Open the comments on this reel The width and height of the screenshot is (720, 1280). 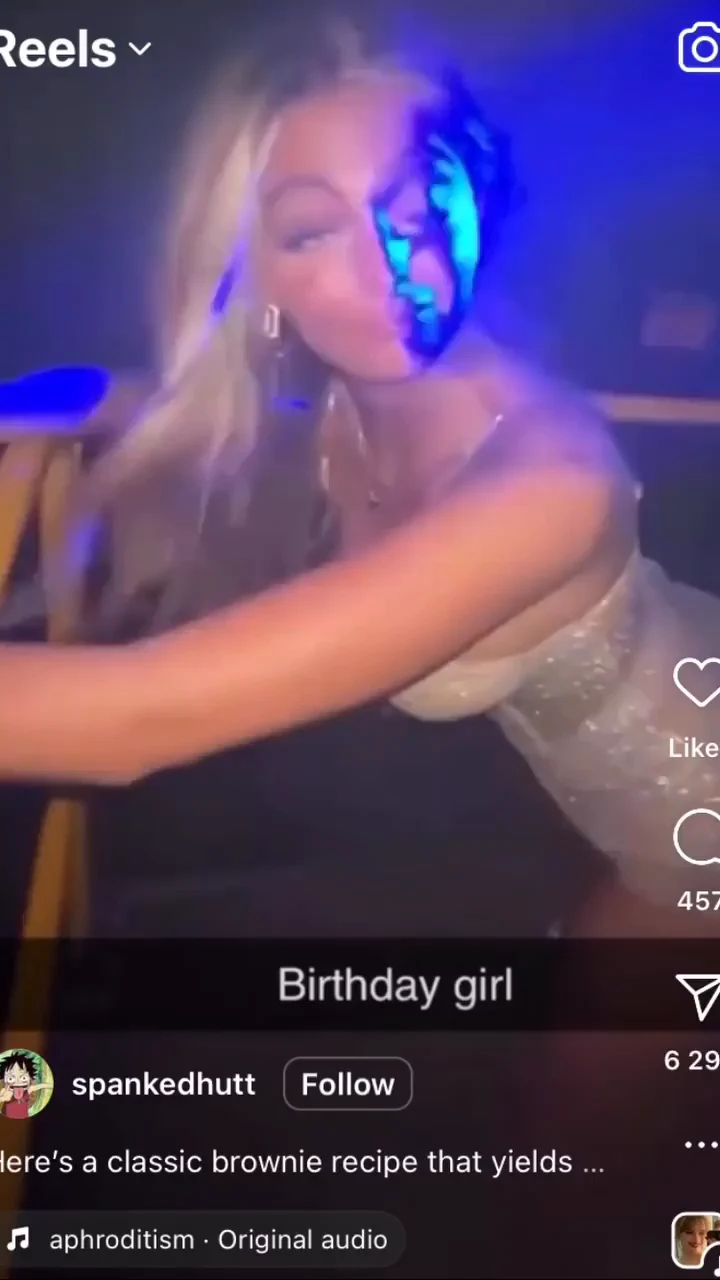698,838
